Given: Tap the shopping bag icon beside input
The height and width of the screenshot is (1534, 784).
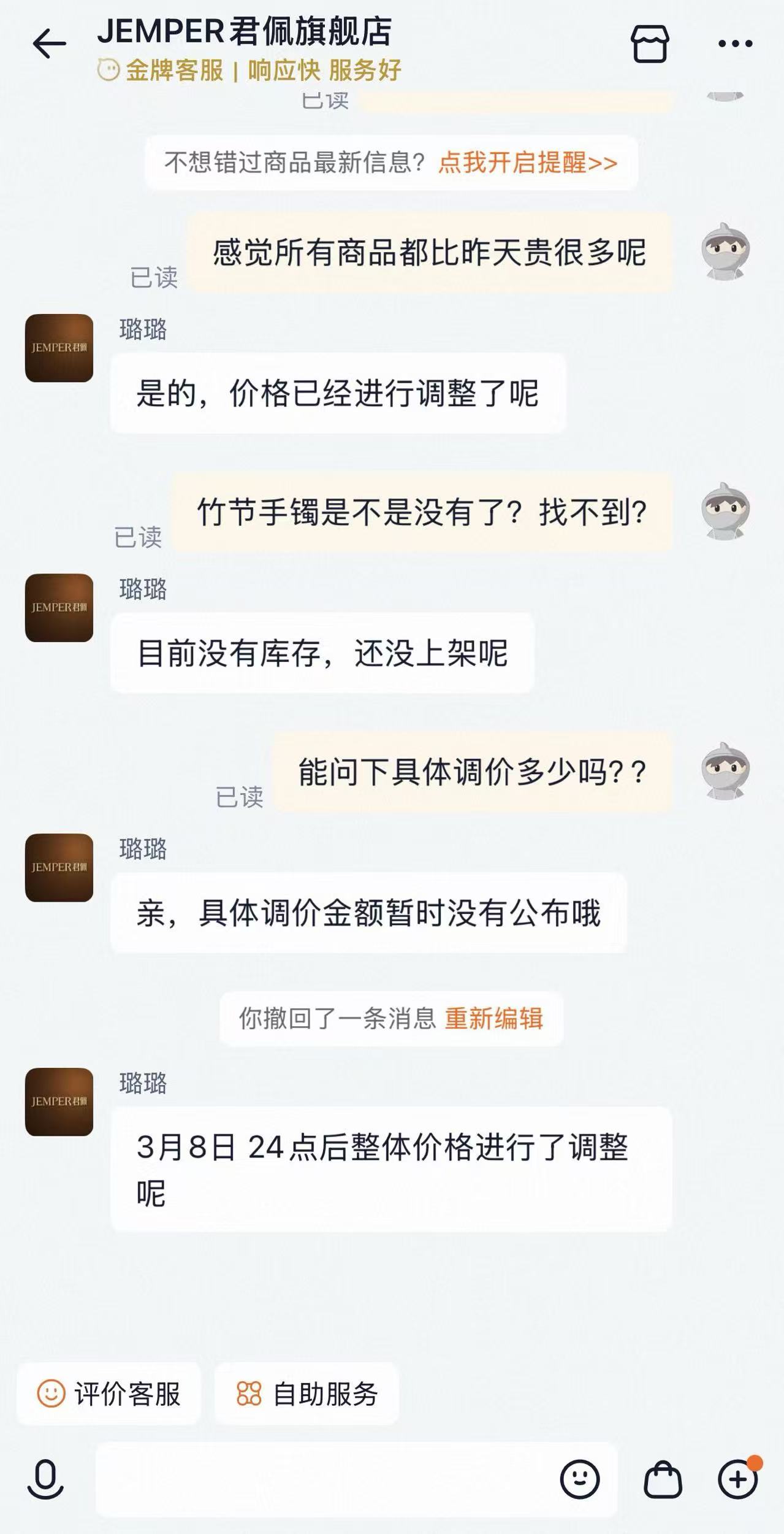Looking at the screenshot, I should 661,1478.
